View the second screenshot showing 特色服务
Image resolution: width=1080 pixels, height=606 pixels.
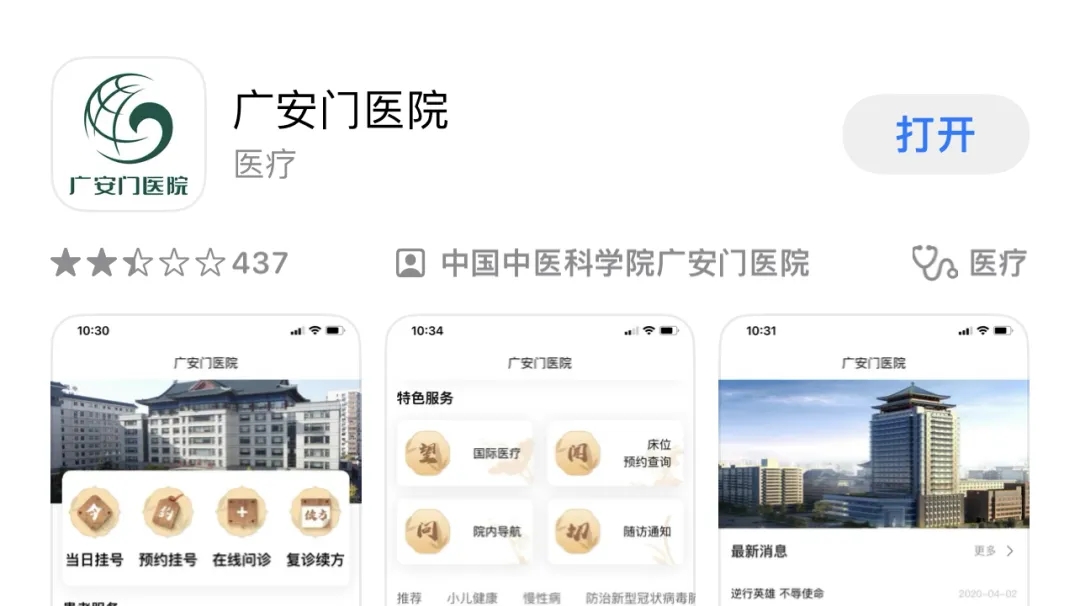coord(540,460)
